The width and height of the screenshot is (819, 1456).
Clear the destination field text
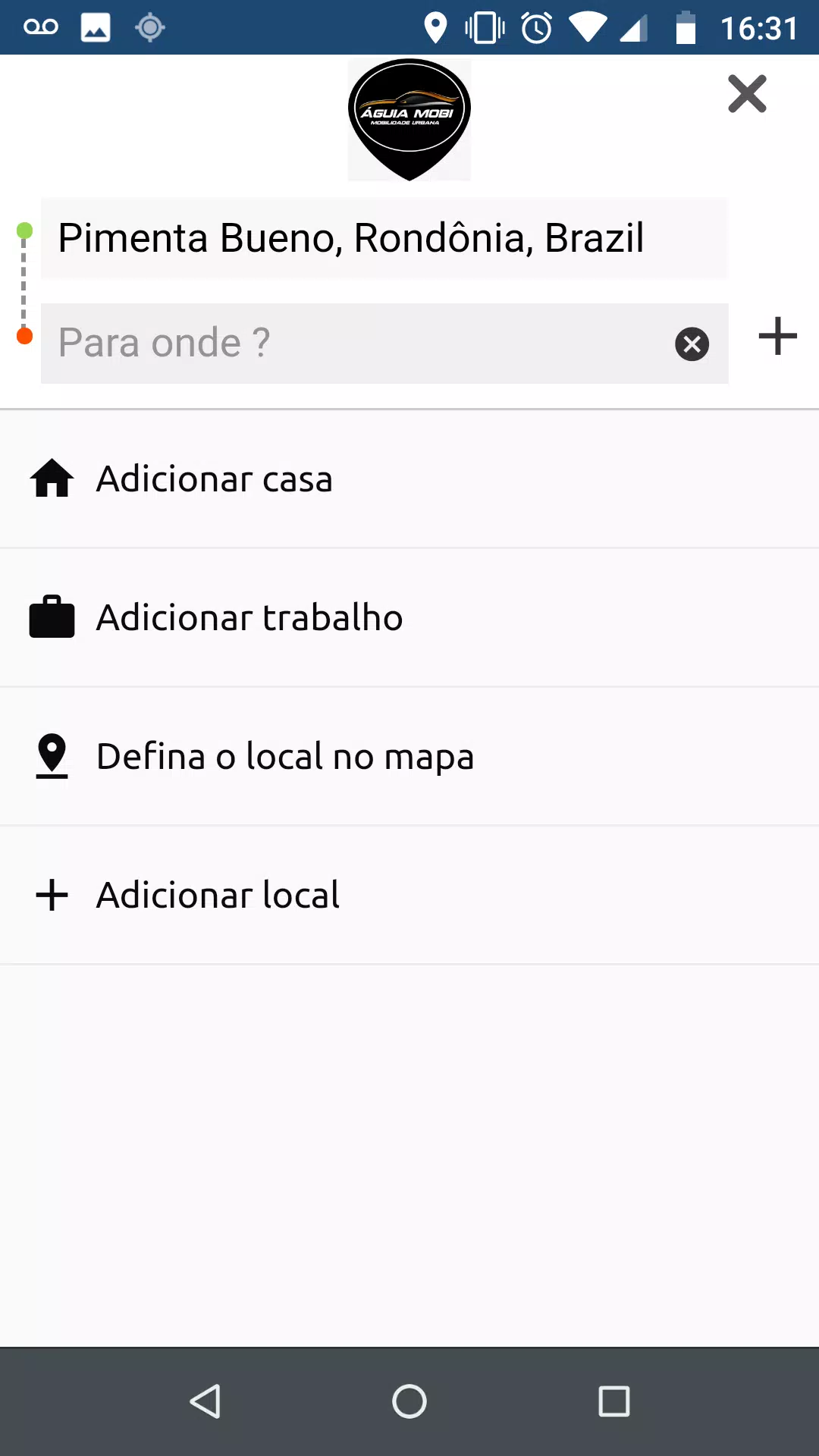[x=692, y=344]
